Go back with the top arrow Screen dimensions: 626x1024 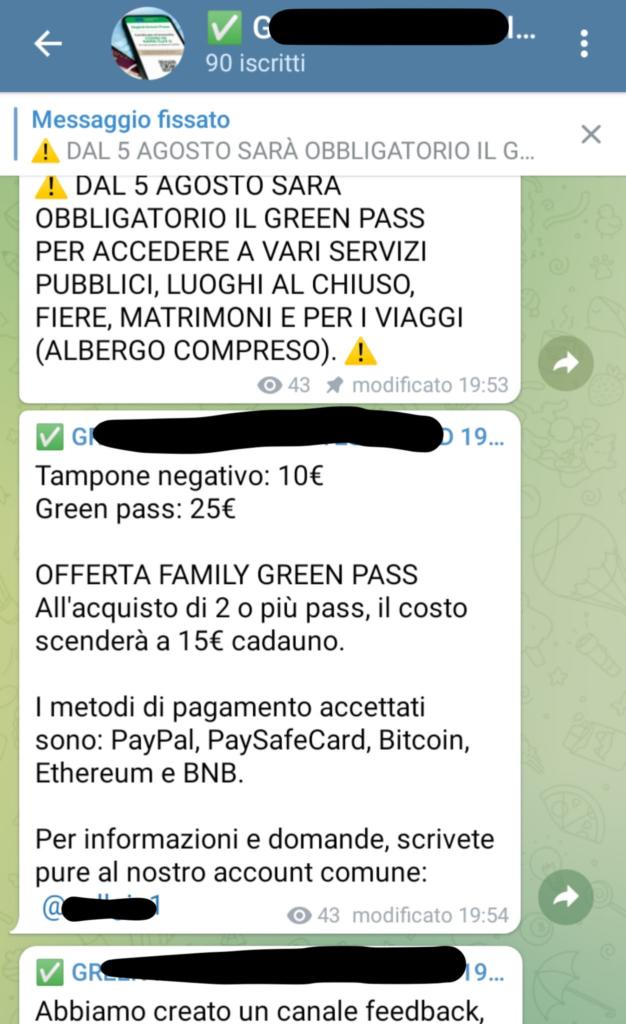pyautogui.click(x=48, y=44)
